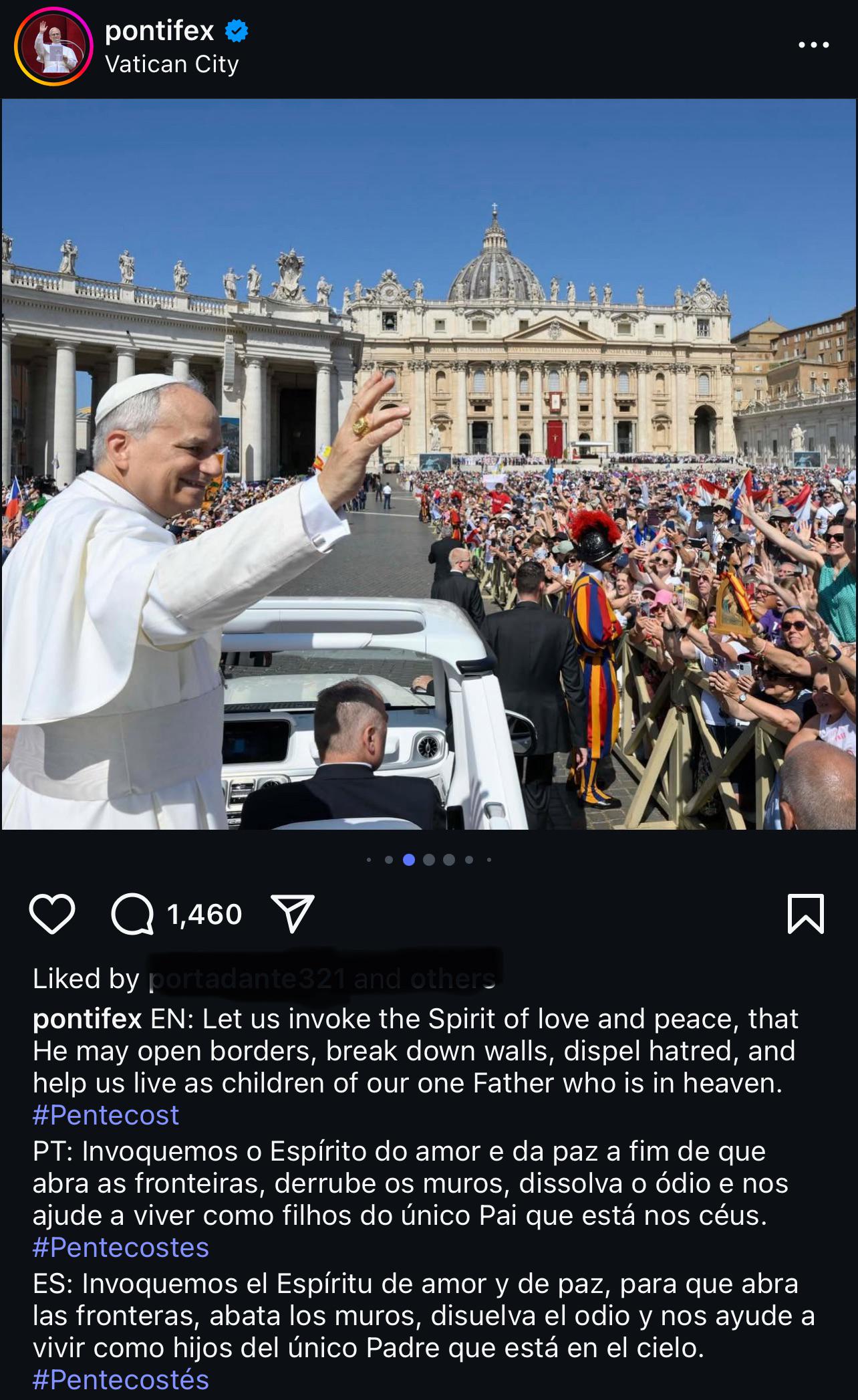Tap pontifex username in the caption

pos(88,1019)
